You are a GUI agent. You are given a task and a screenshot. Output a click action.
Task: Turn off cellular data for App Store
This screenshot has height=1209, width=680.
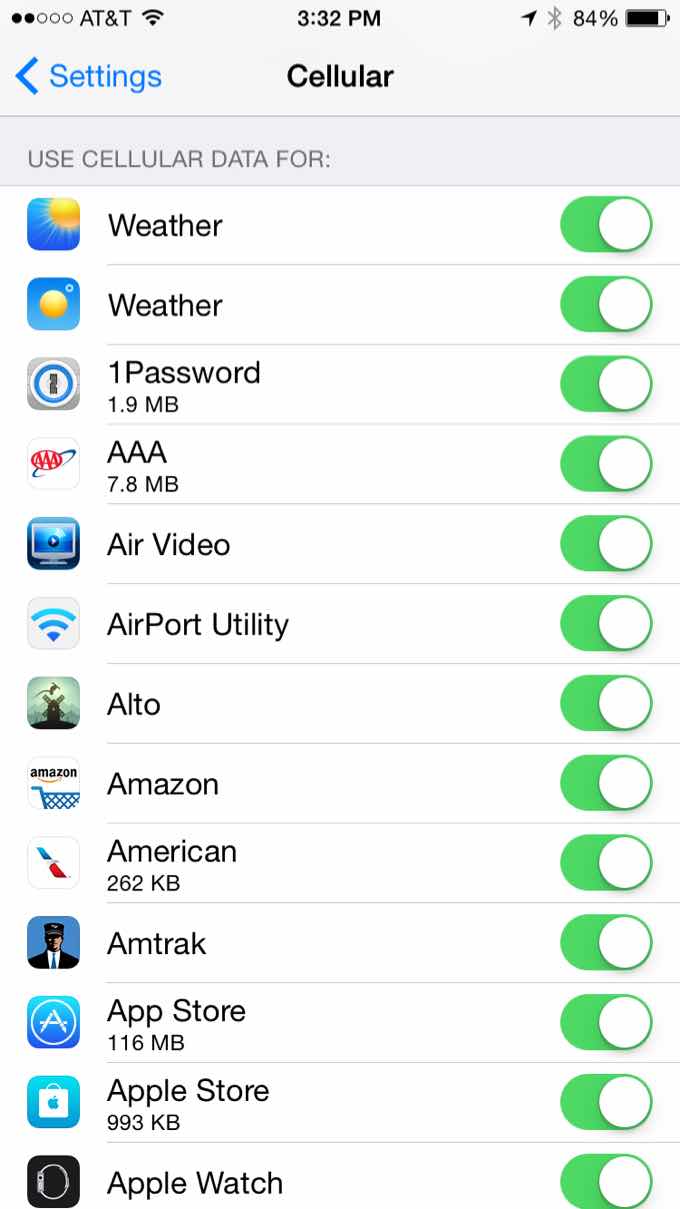(606, 1023)
